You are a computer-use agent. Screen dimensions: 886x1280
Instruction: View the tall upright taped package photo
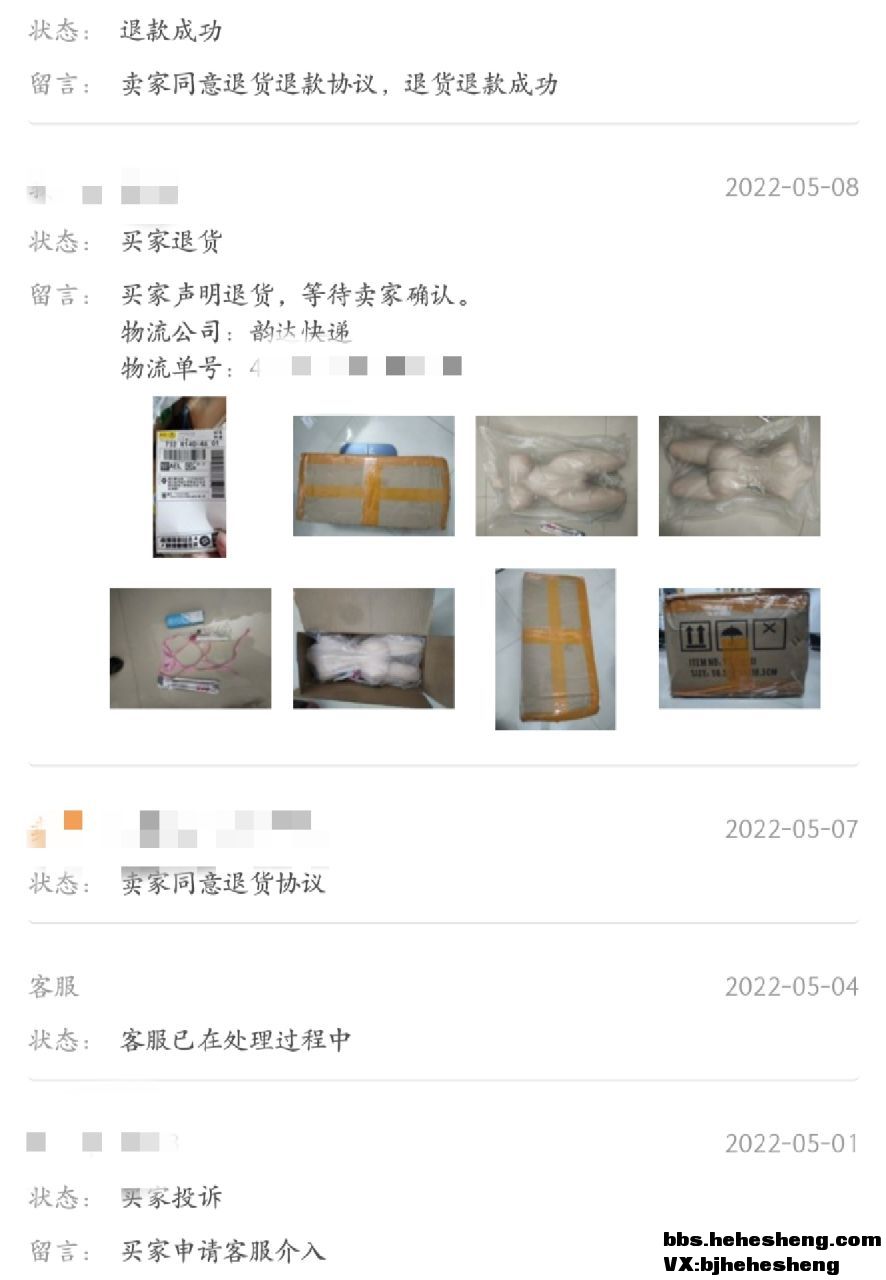pos(555,648)
